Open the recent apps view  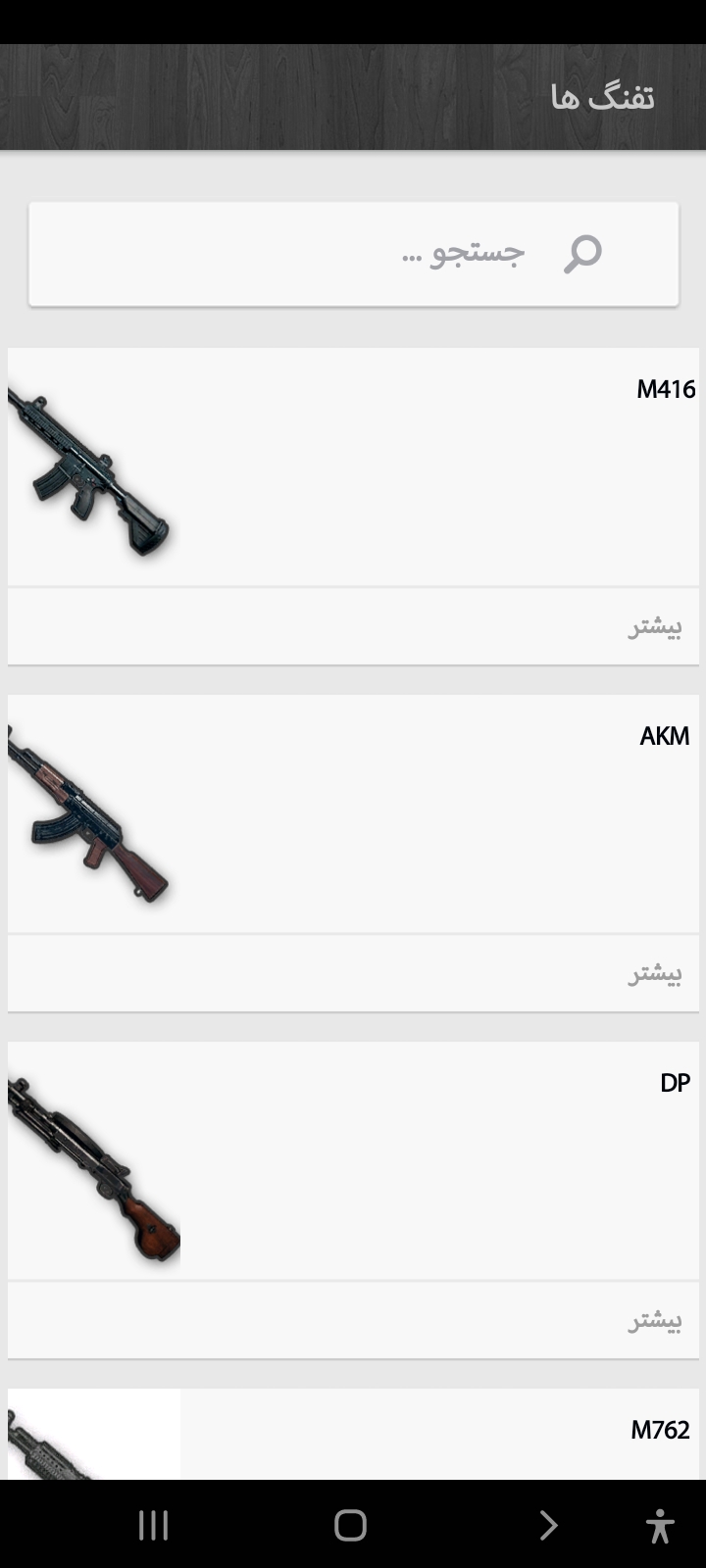[153, 1525]
